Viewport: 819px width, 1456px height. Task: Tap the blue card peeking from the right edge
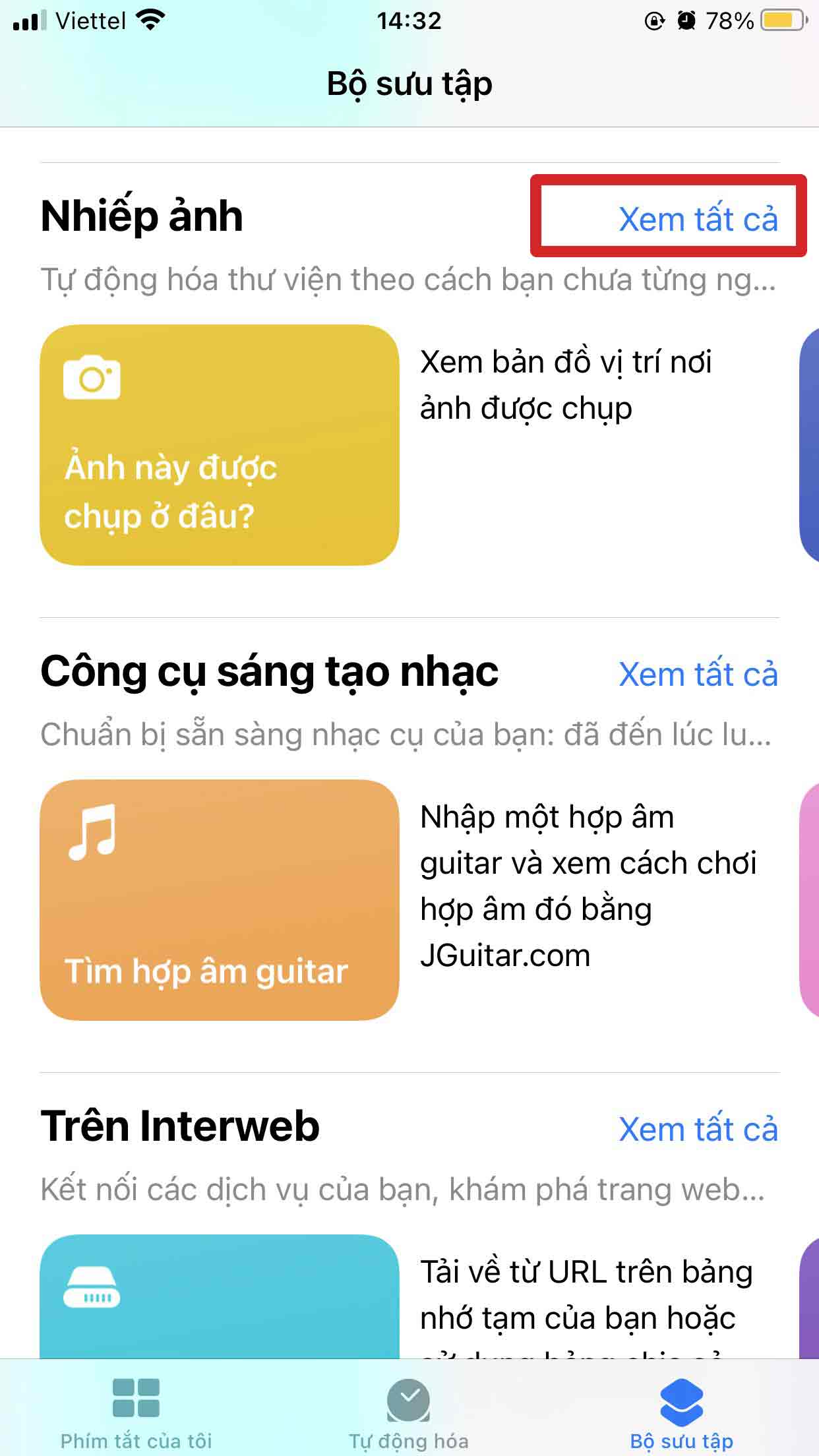[x=810, y=442]
